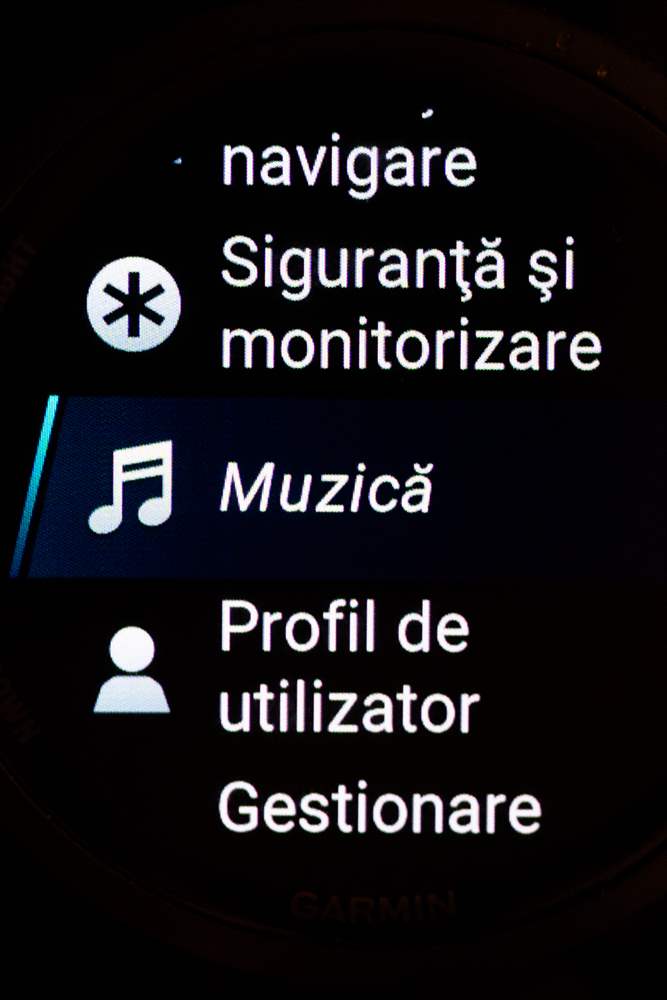Open Profil de utilizator
Viewport: 667px width, 1000px height.
pyautogui.click(x=348, y=669)
